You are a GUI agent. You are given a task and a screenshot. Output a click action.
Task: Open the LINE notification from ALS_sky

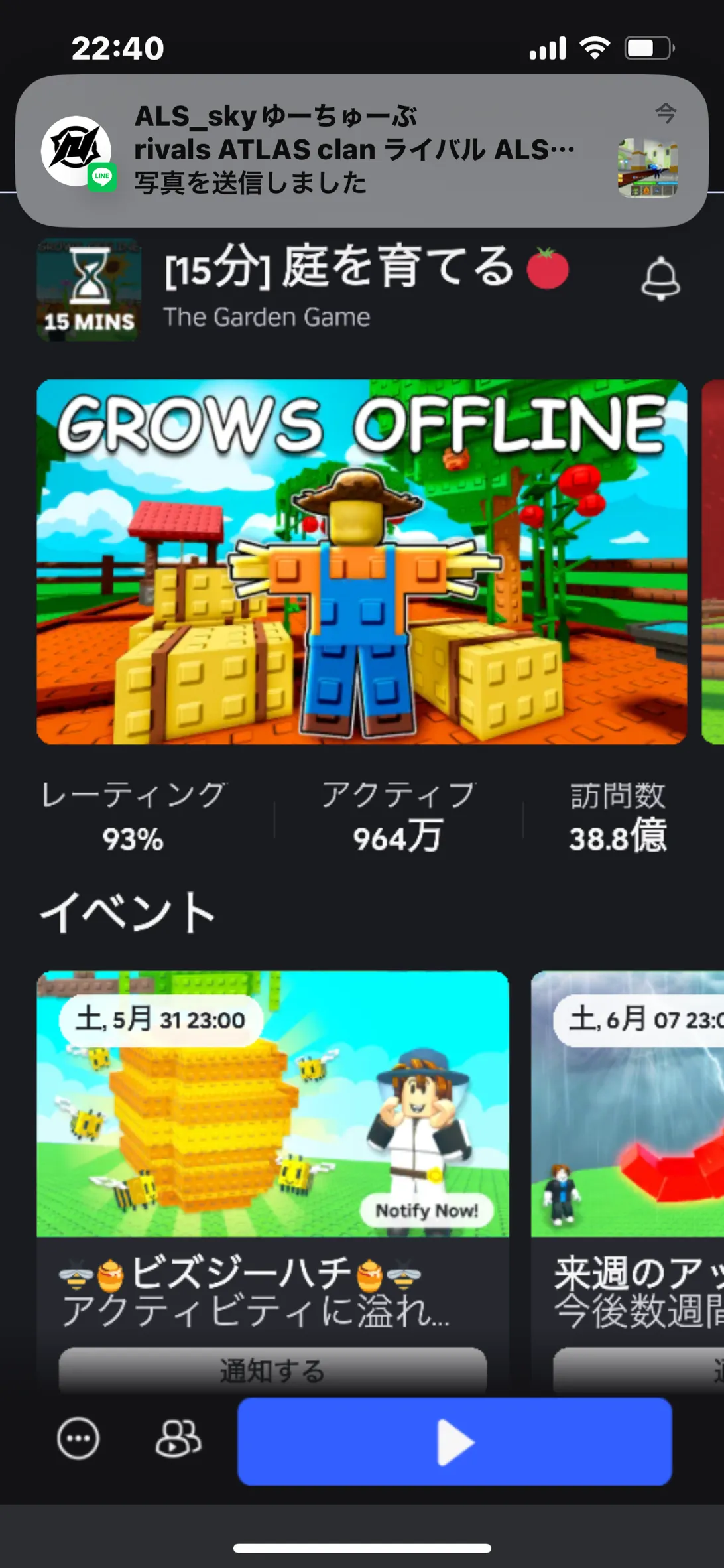click(x=361, y=151)
